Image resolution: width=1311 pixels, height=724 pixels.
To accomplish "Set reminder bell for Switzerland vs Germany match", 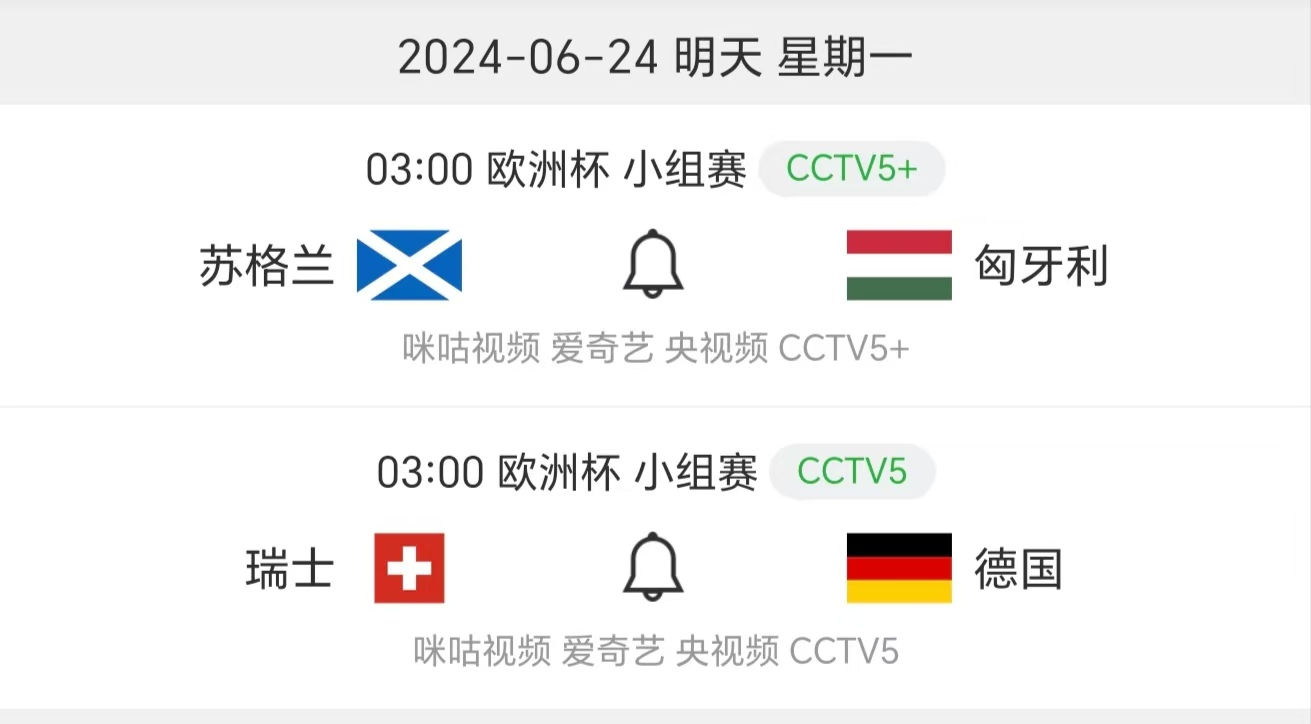I will click(x=653, y=566).
